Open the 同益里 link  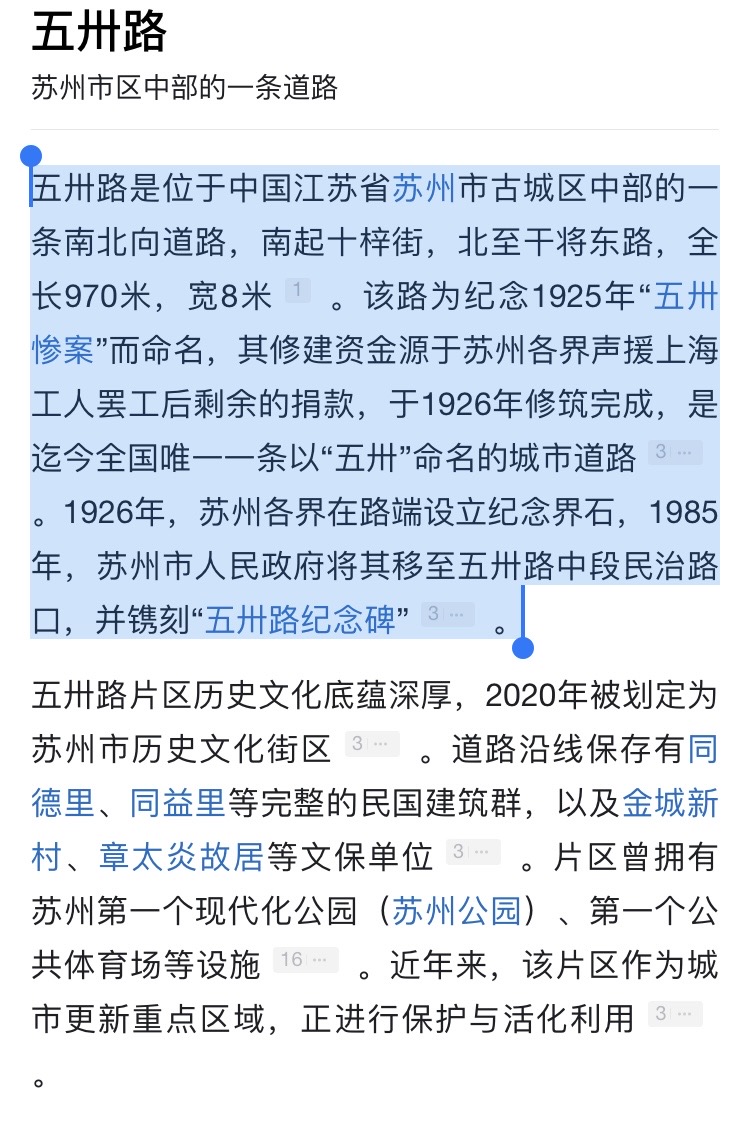[178, 802]
